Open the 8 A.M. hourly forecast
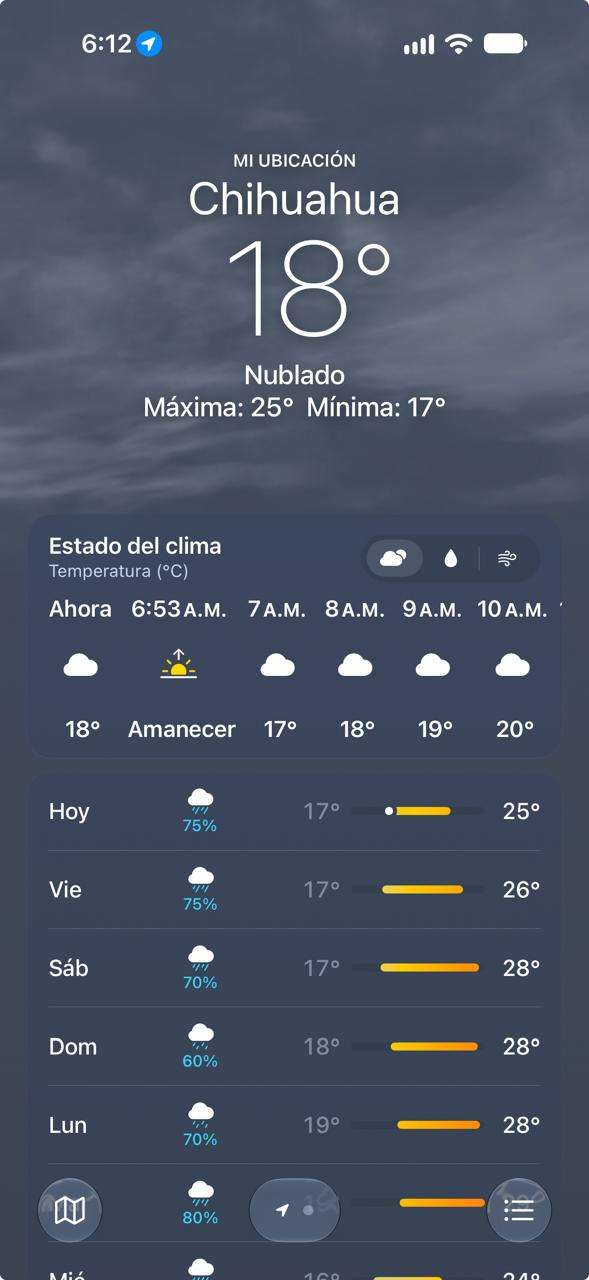This screenshot has width=589, height=1280. coord(355,669)
